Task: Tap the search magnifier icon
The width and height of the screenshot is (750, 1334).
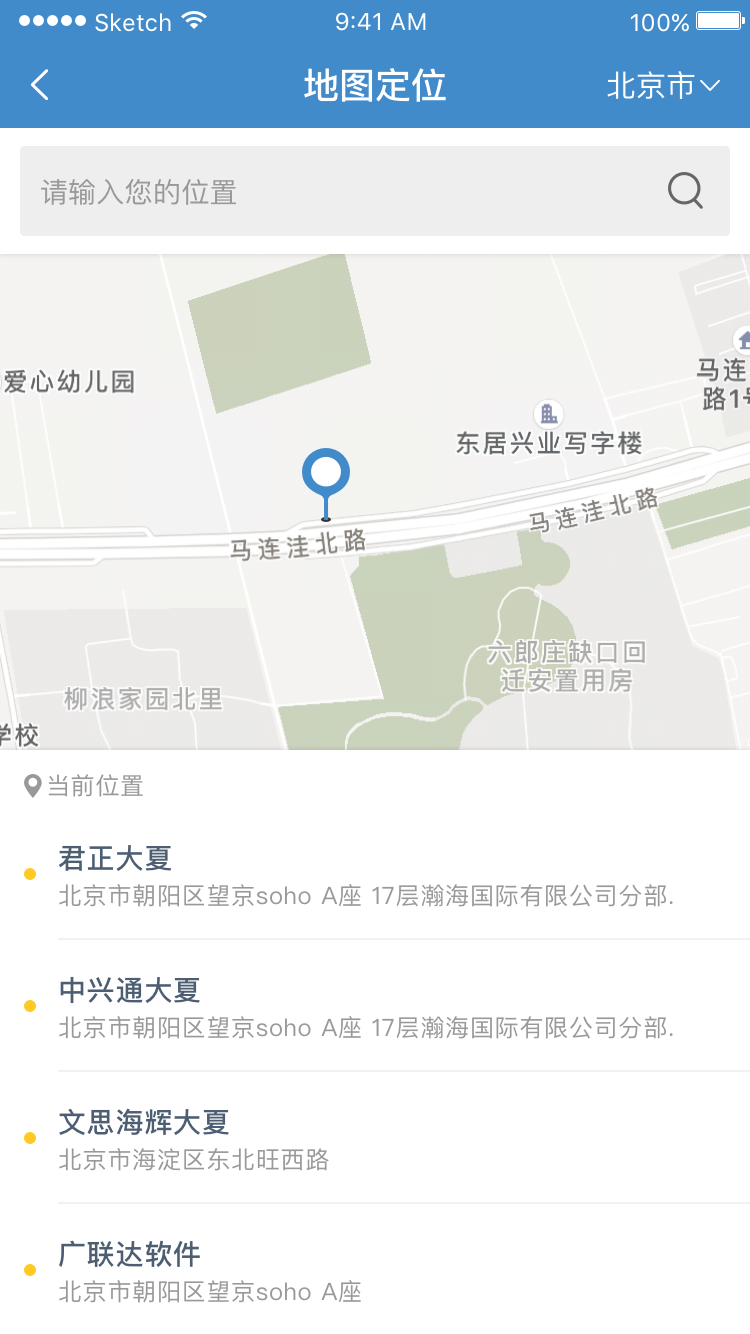Action: pos(685,190)
